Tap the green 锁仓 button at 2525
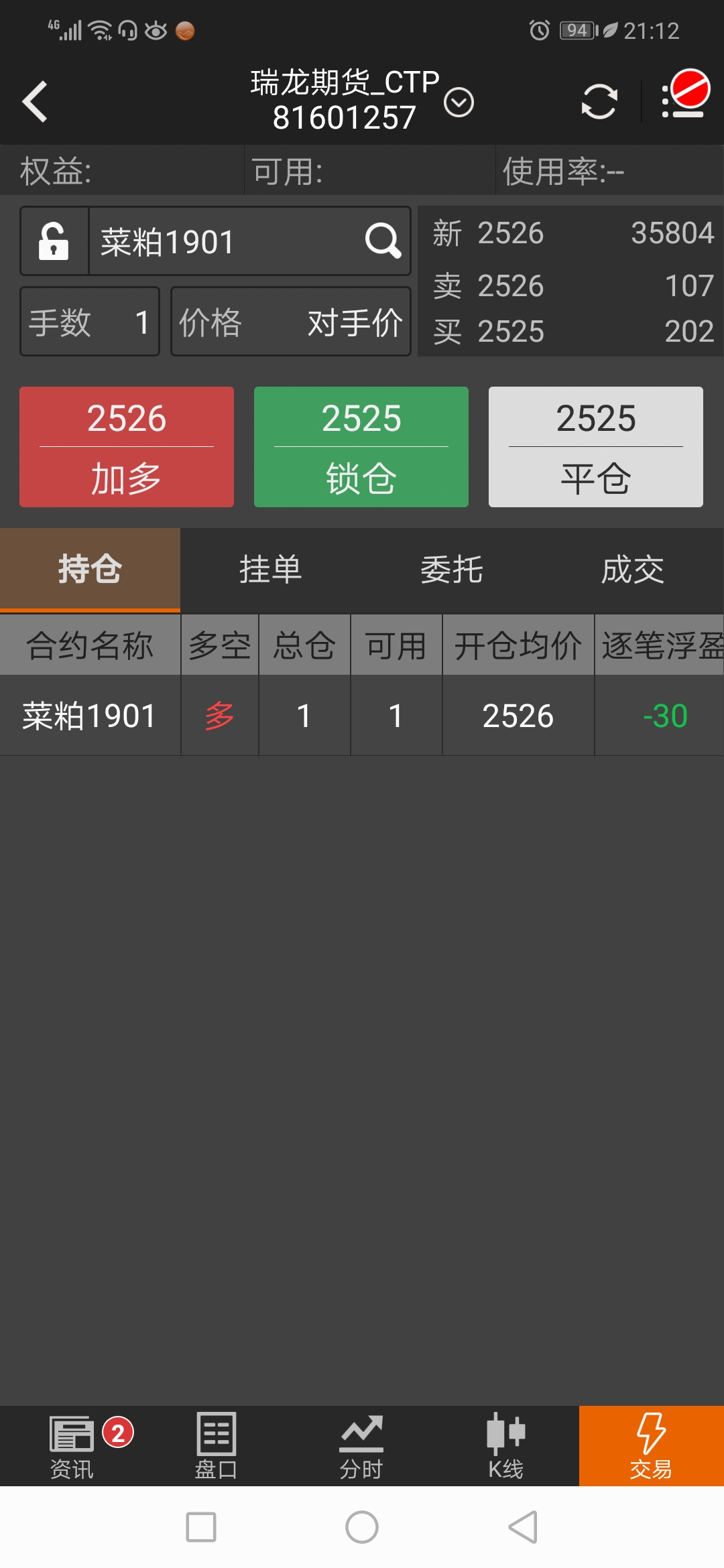 click(x=361, y=447)
